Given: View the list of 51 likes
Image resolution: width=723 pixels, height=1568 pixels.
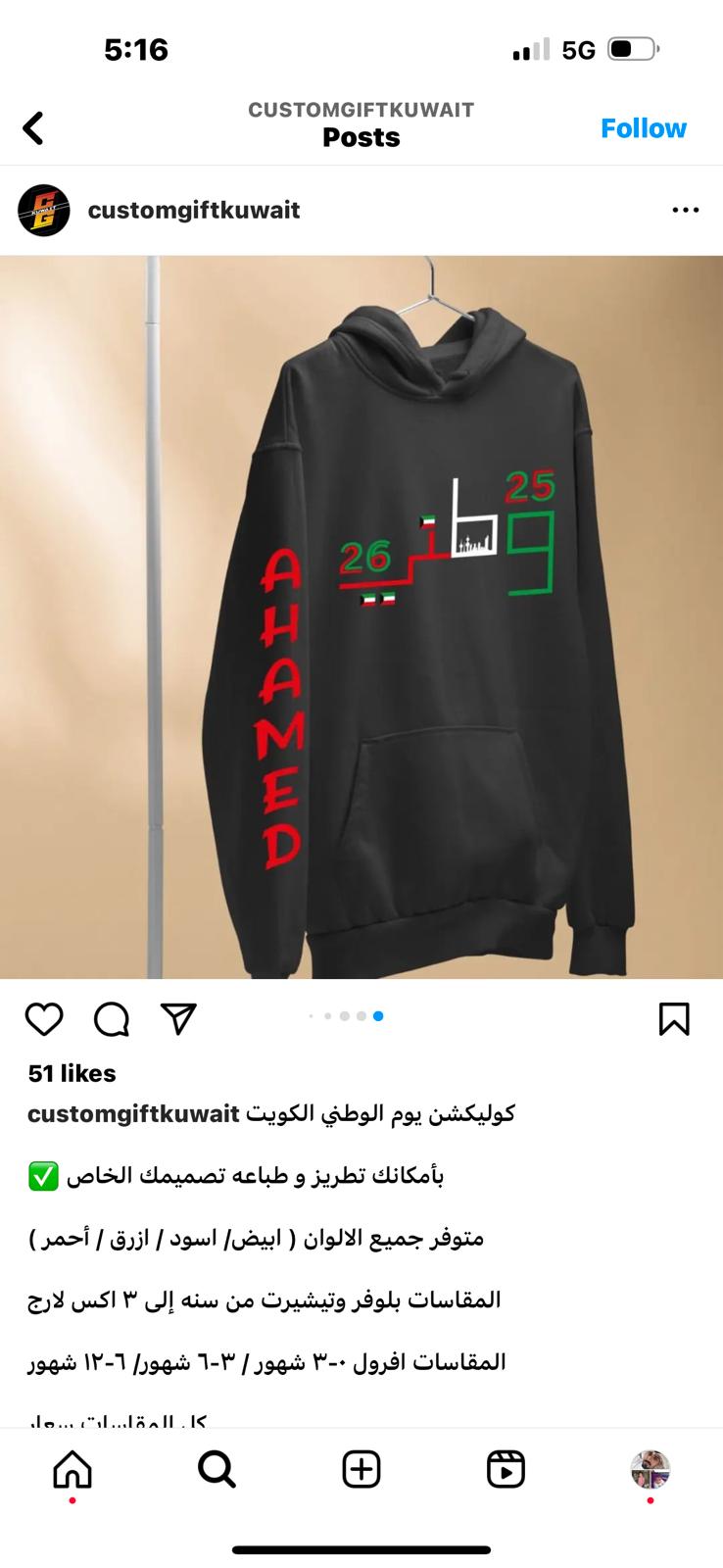Looking at the screenshot, I should coord(72,1074).
